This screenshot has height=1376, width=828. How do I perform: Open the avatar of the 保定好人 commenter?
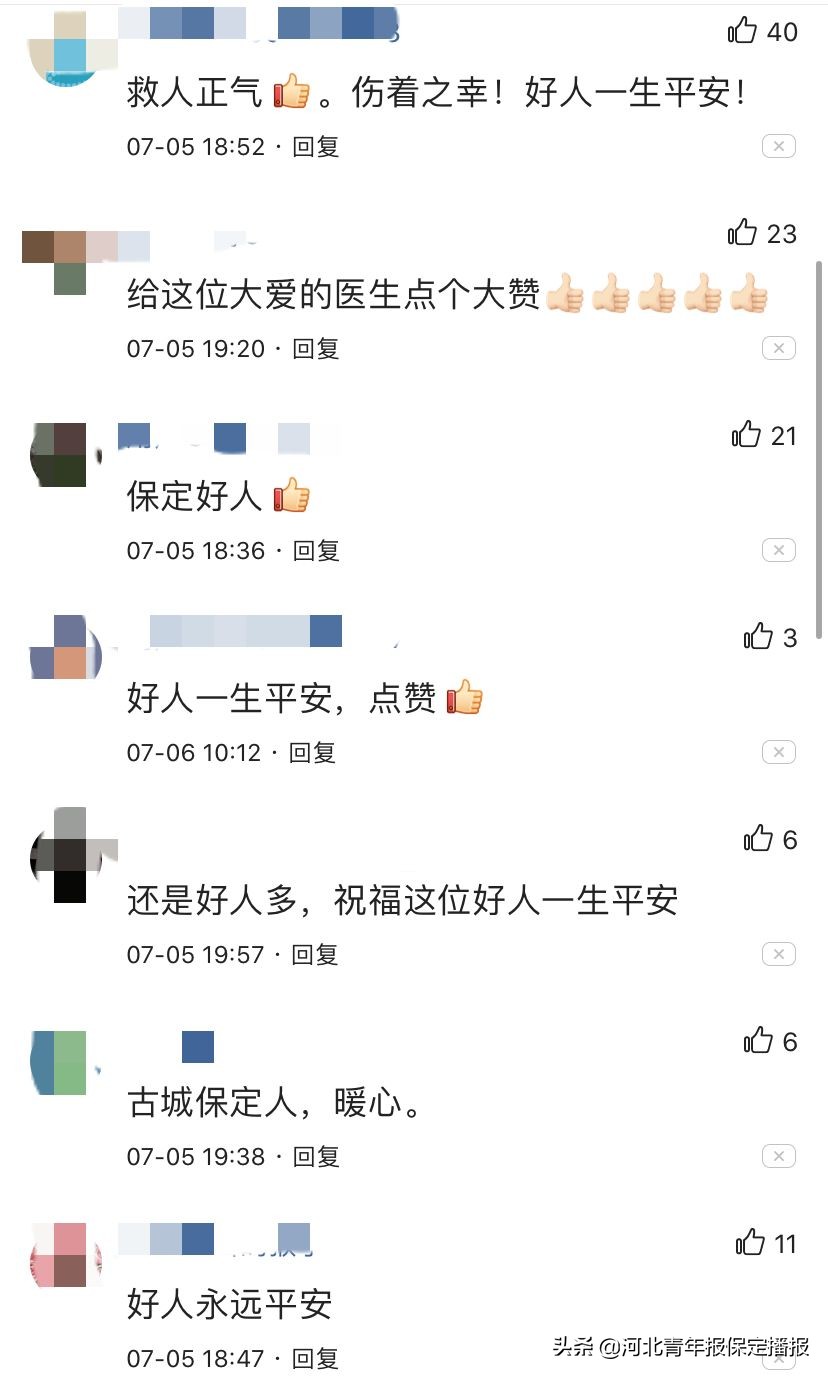coord(60,455)
